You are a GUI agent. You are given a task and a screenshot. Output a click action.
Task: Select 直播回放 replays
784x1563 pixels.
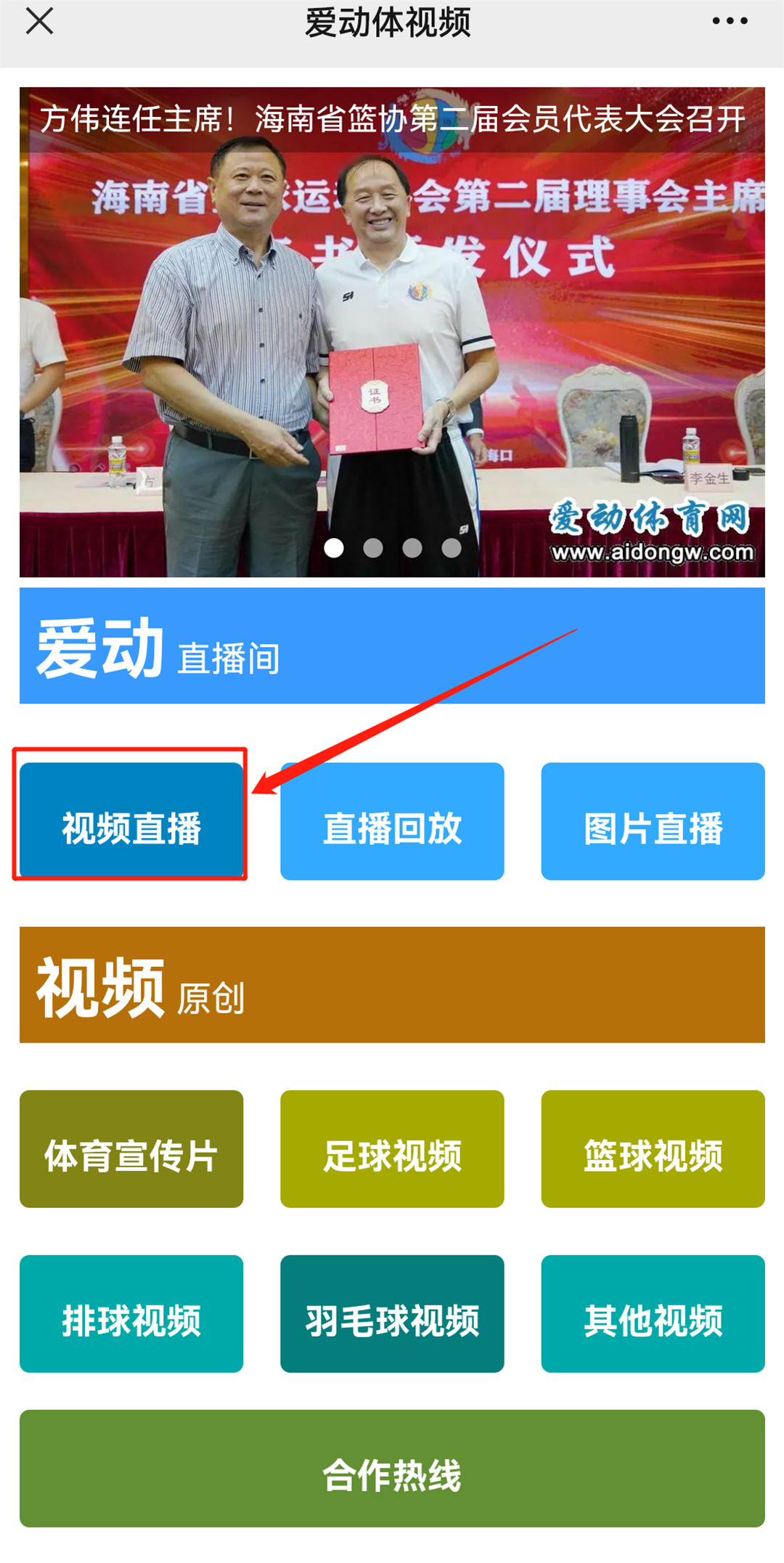click(392, 821)
